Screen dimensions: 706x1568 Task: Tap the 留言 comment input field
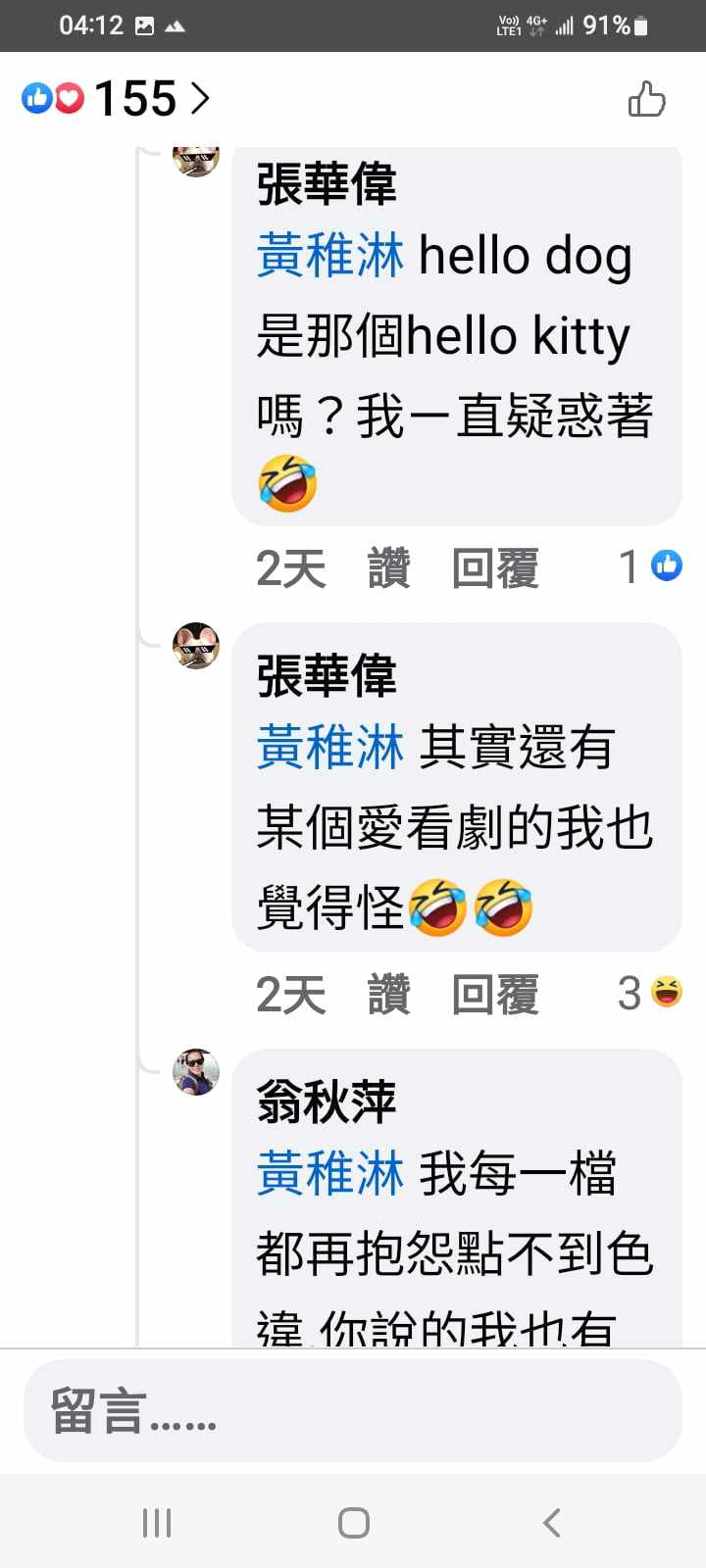[x=353, y=1411]
